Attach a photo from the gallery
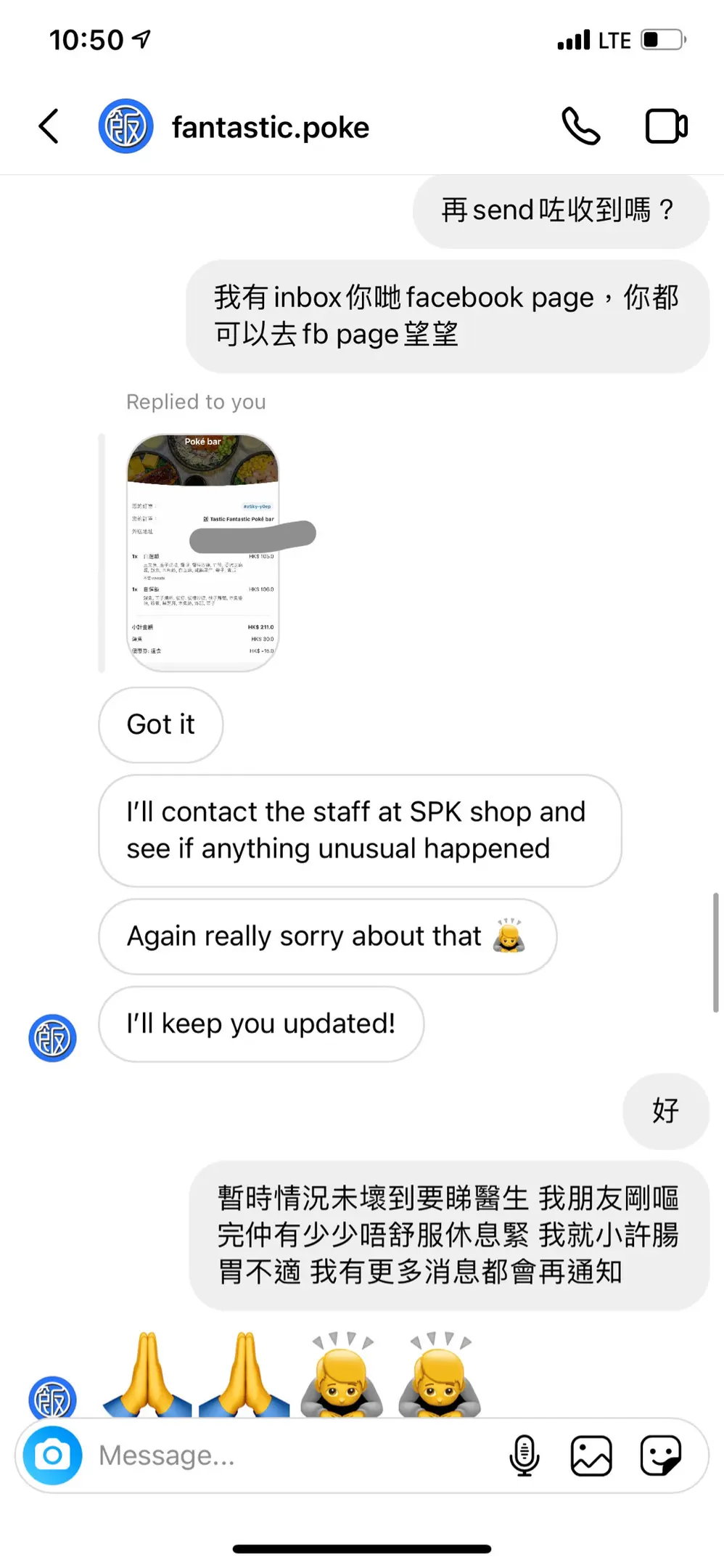 point(591,1455)
